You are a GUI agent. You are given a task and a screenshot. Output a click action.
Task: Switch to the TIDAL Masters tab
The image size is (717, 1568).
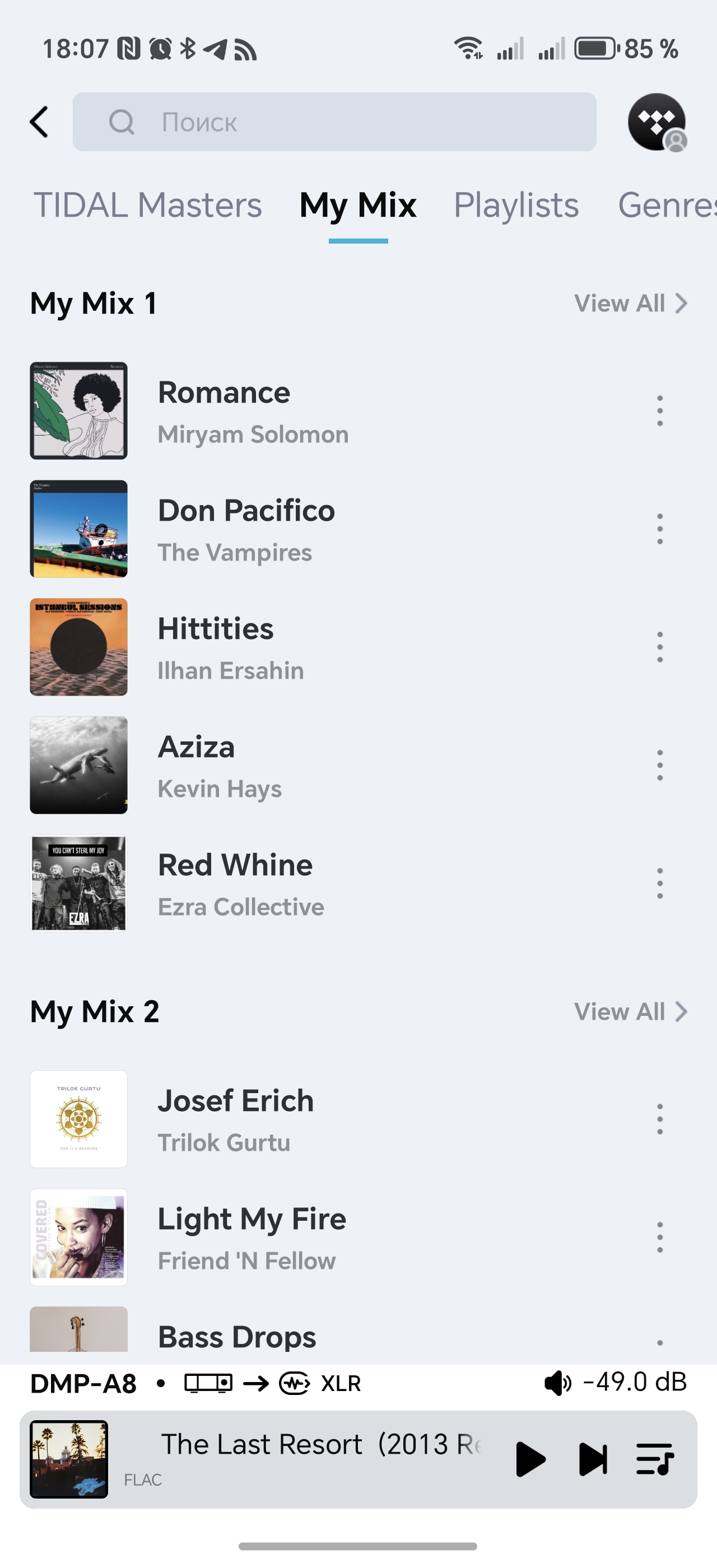147,205
